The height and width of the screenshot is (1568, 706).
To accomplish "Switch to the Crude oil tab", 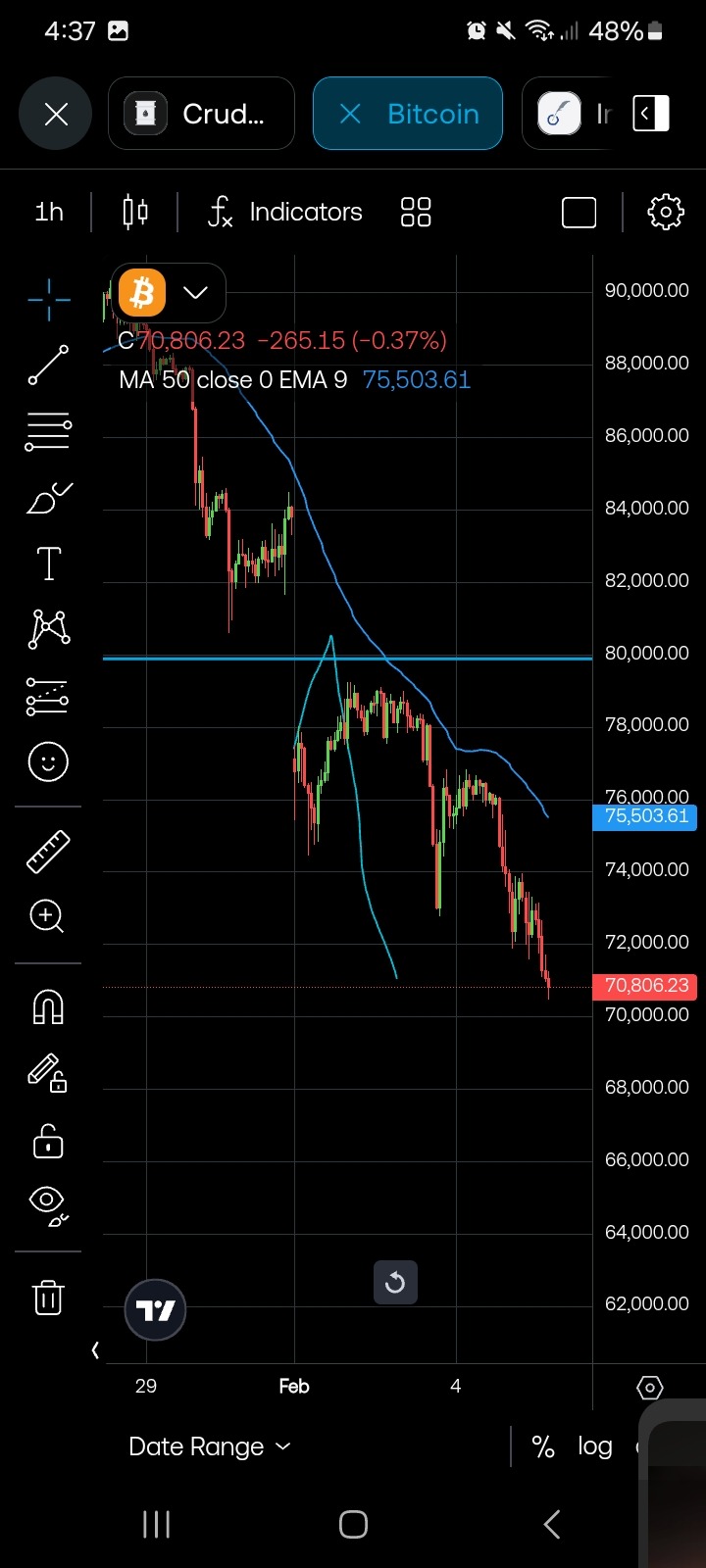I will (201, 114).
